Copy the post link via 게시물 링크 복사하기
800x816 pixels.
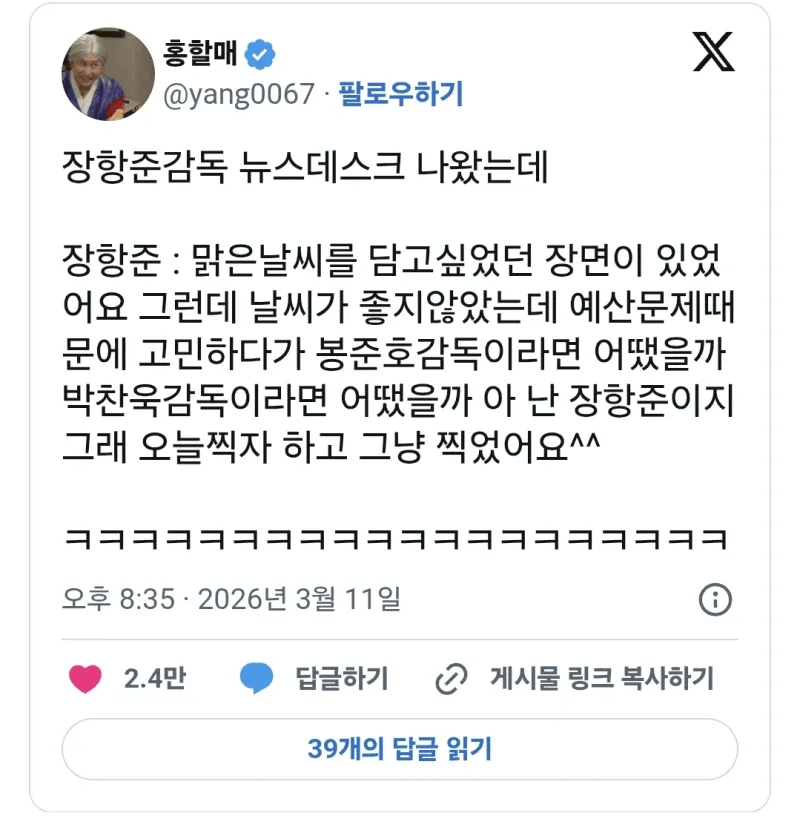pos(578,679)
